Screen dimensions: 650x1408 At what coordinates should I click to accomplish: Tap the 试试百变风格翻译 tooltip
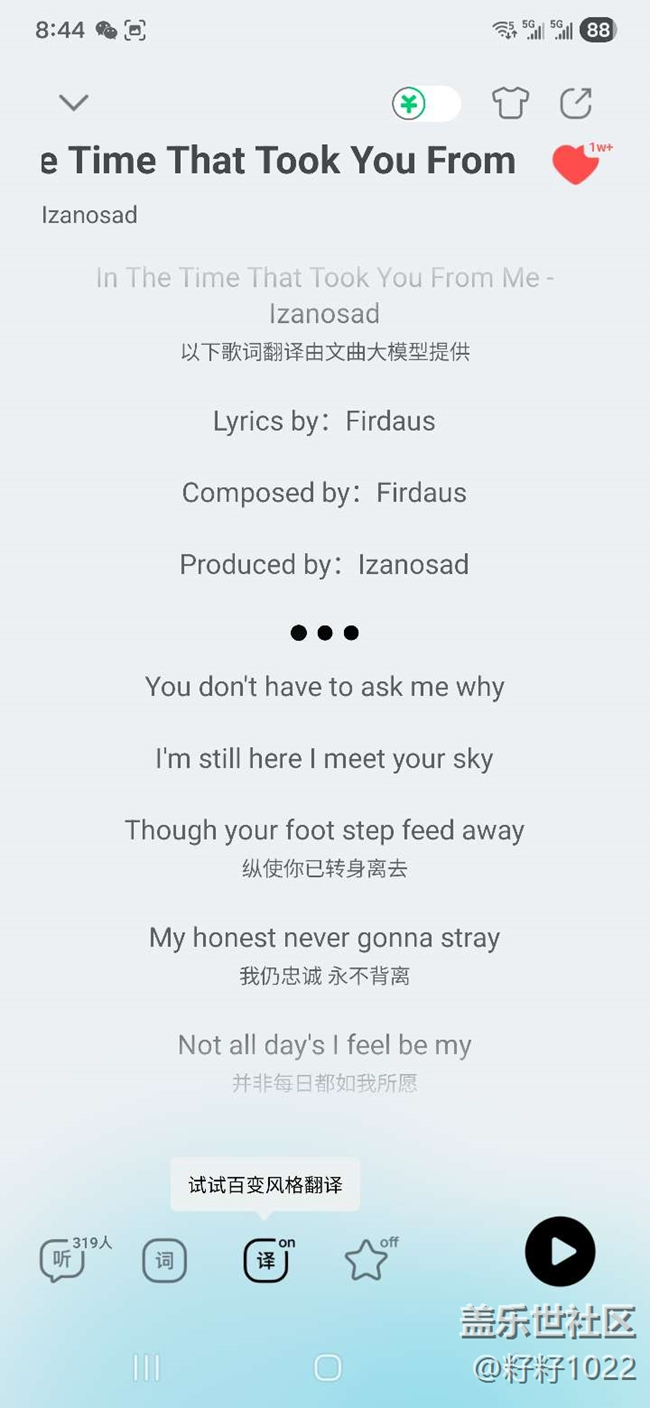[265, 1185]
